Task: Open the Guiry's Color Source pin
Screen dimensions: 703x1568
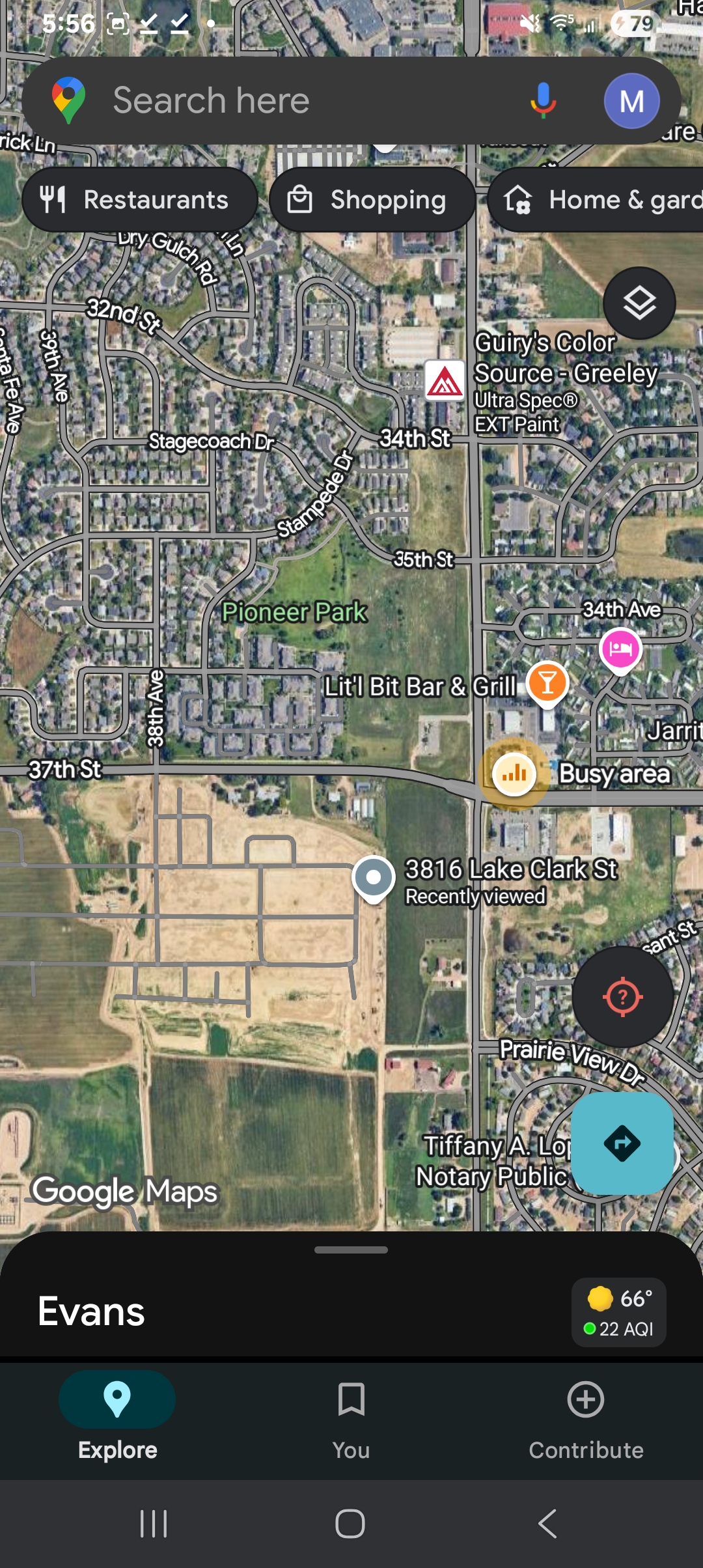Action: pos(445,380)
